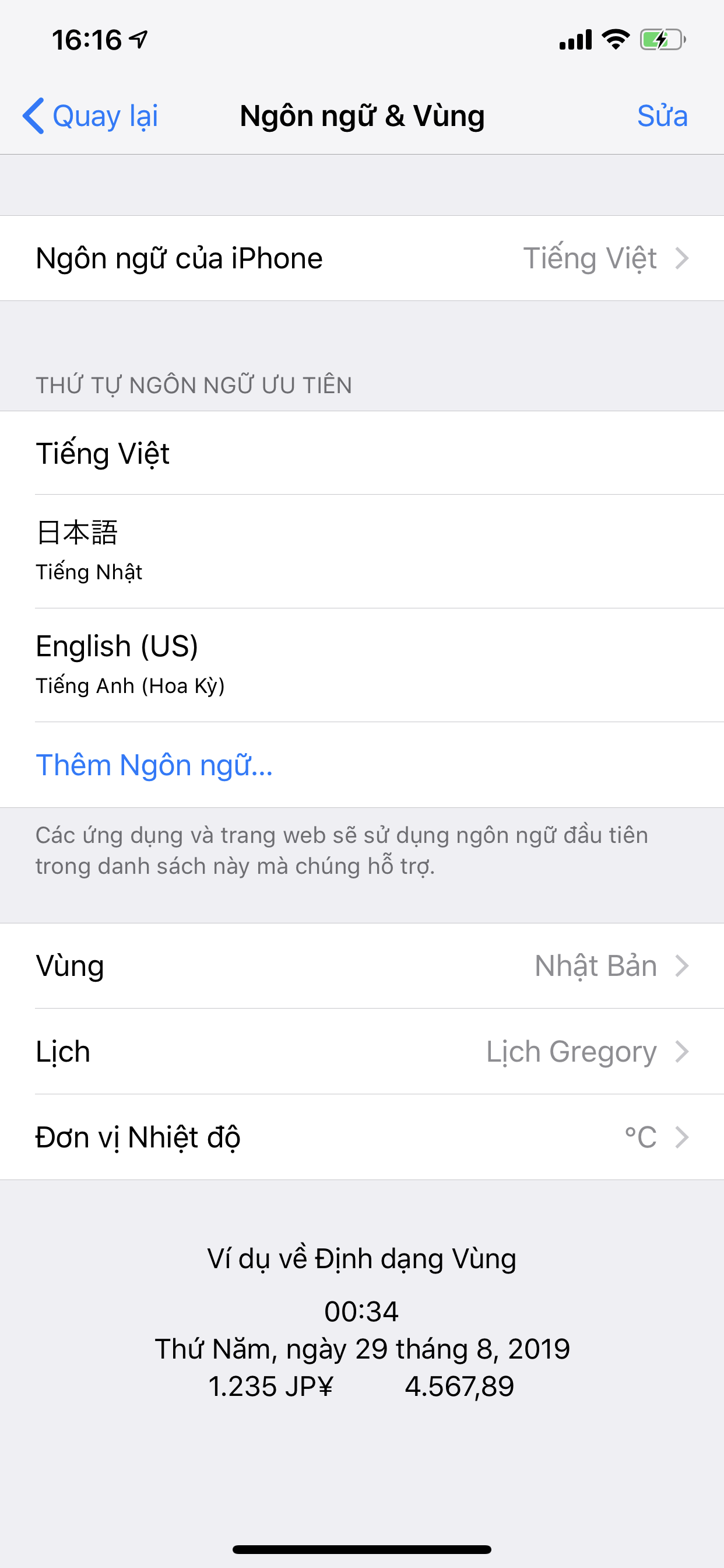Tap Sửa to edit language order

[x=662, y=116]
